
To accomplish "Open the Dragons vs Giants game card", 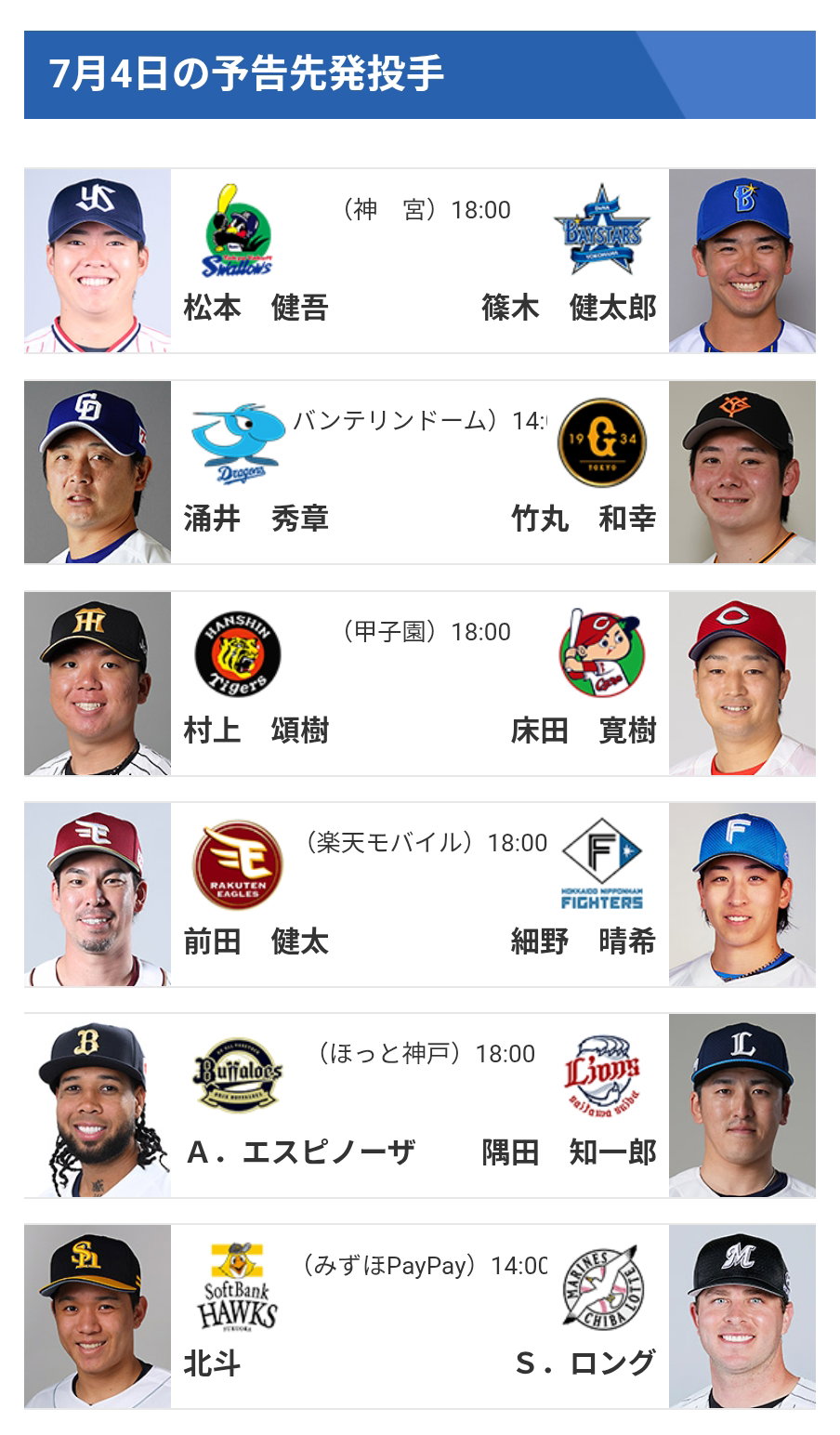I will click(420, 472).
